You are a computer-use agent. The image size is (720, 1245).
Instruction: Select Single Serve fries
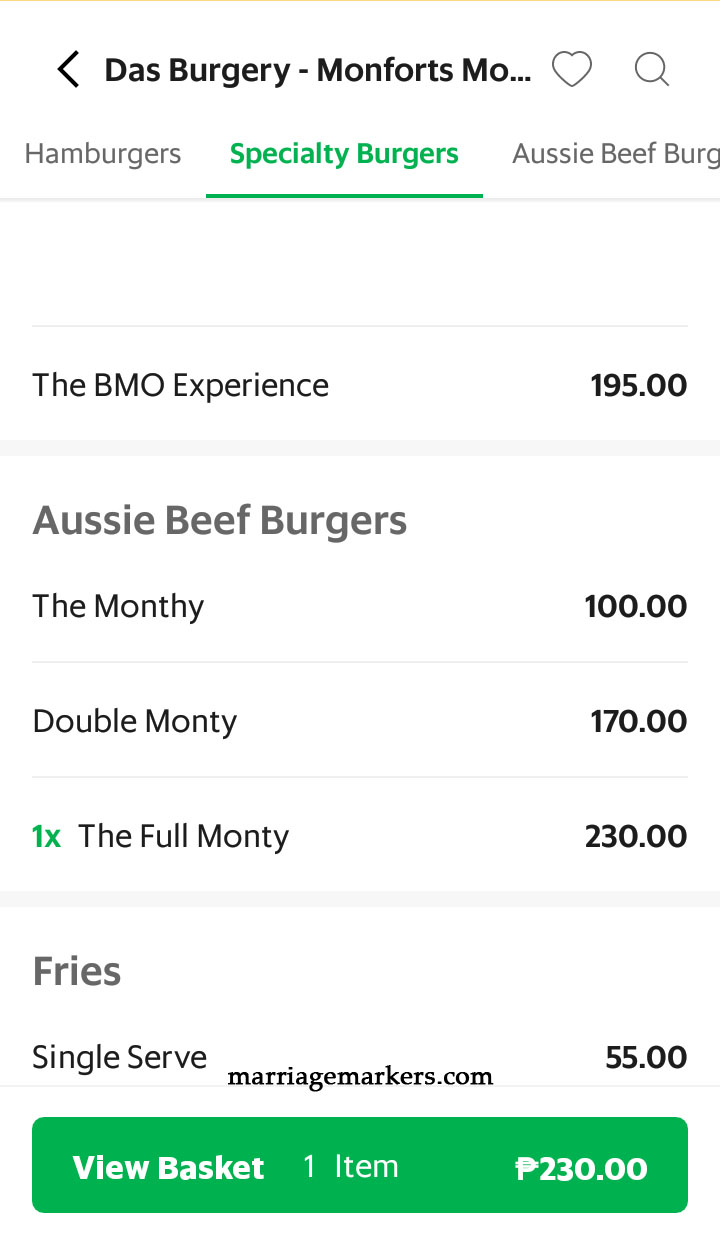click(x=360, y=1057)
